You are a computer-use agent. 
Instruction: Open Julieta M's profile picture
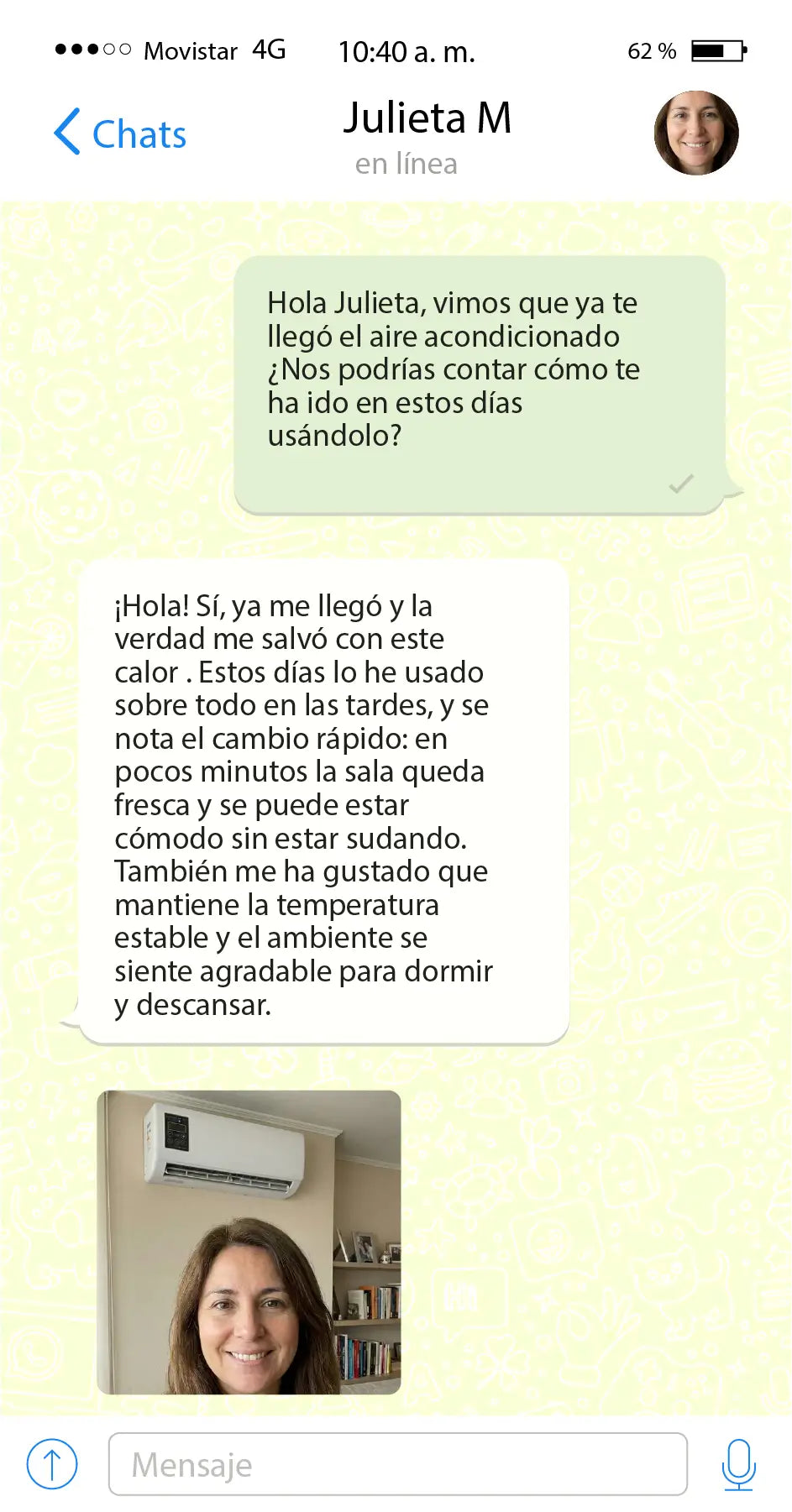pyautogui.click(x=696, y=133)
